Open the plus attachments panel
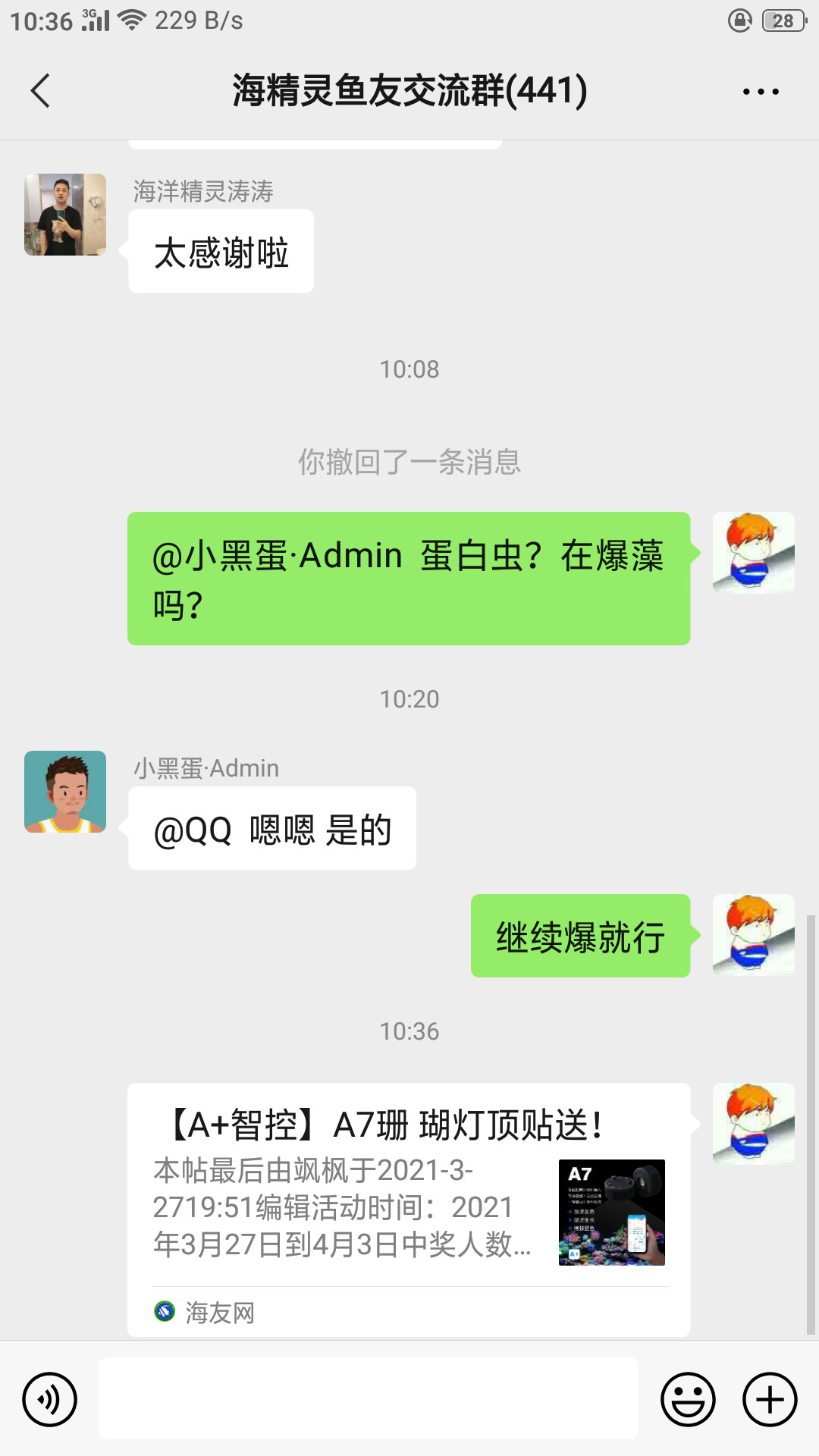The image size is (819, 1456). pos(769,1399)
